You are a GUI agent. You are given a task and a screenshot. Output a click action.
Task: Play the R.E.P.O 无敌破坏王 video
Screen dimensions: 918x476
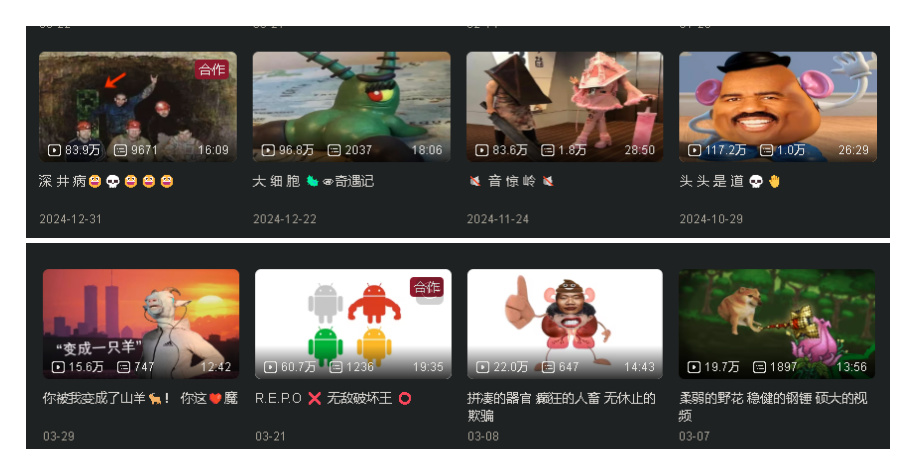coord(352,323)
